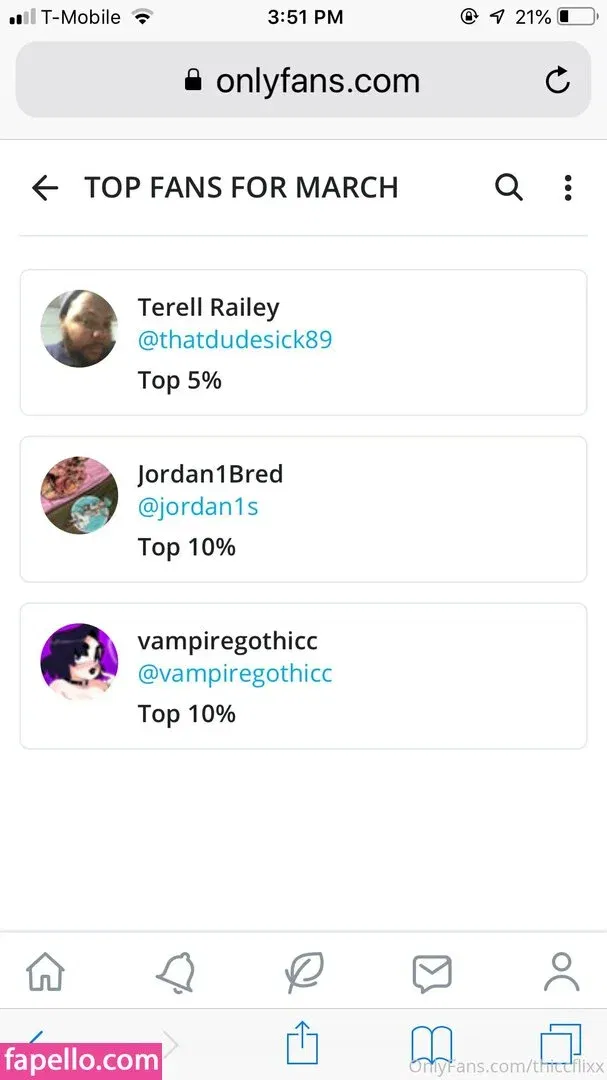
Task: Show all open Safari tabs
Action: coord(559,1044)
